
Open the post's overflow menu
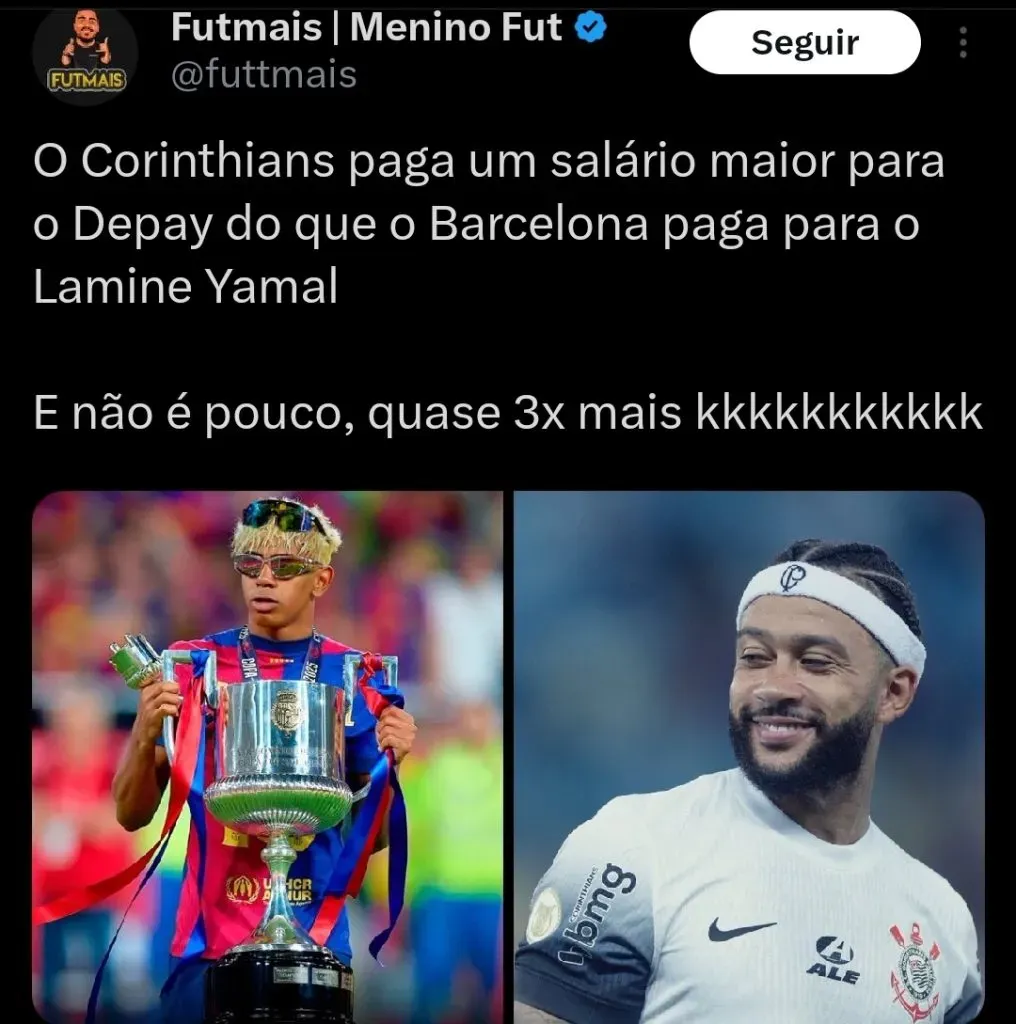[x=963, y=43]
